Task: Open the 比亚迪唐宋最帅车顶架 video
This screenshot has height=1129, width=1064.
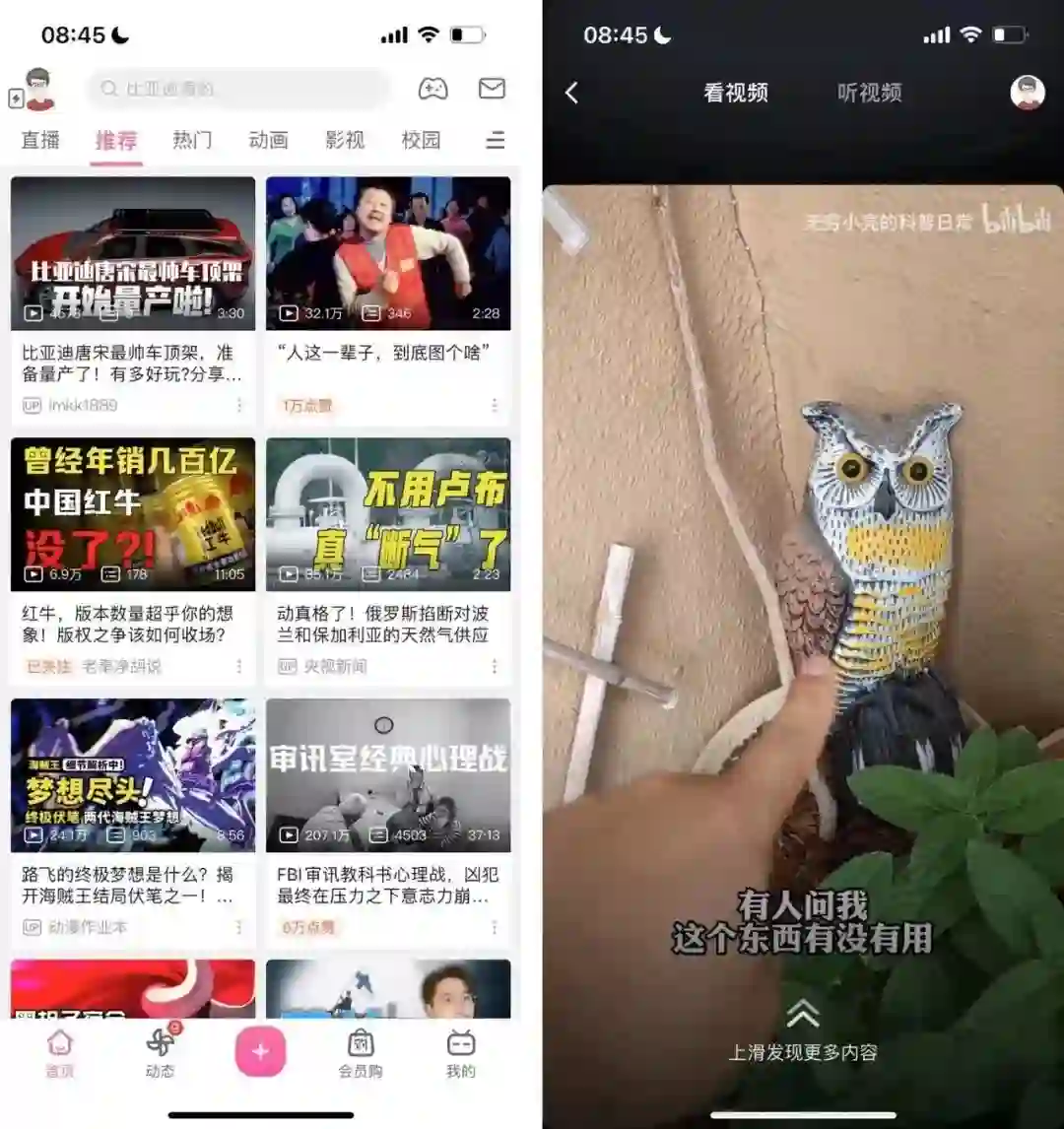Action: [132, 253]
